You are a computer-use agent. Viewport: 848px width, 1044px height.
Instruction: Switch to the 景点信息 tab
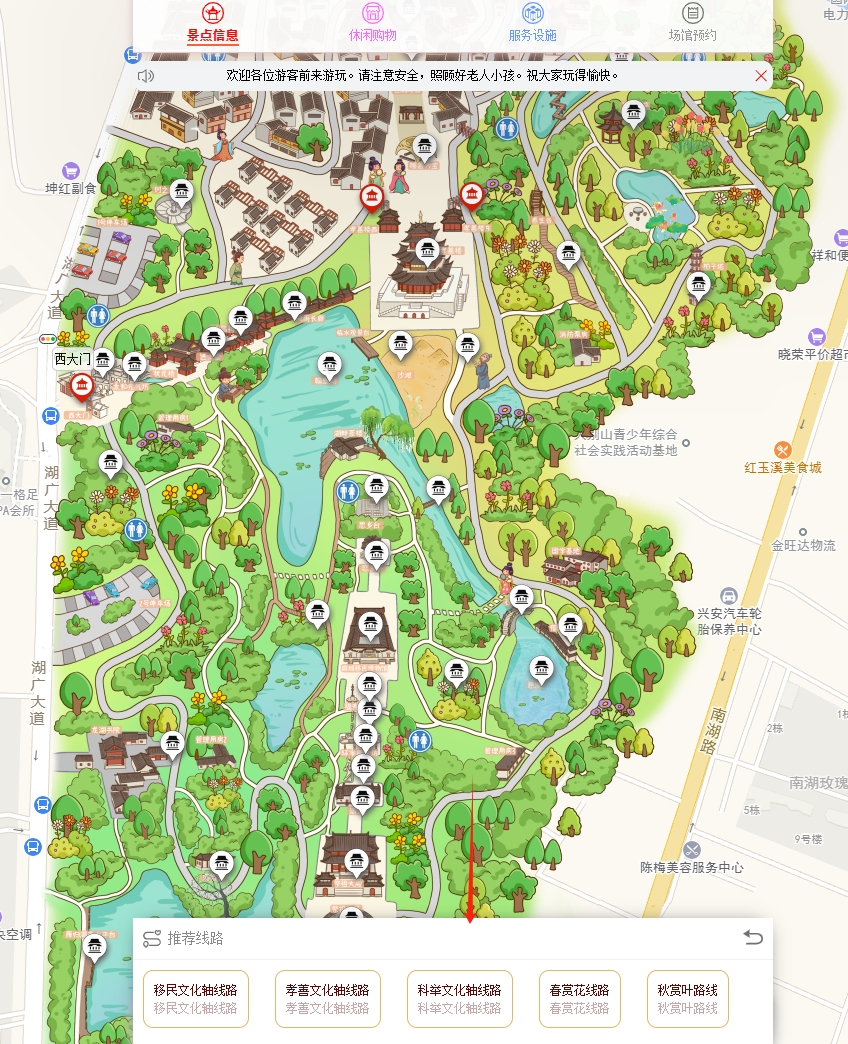click(212, 23)
